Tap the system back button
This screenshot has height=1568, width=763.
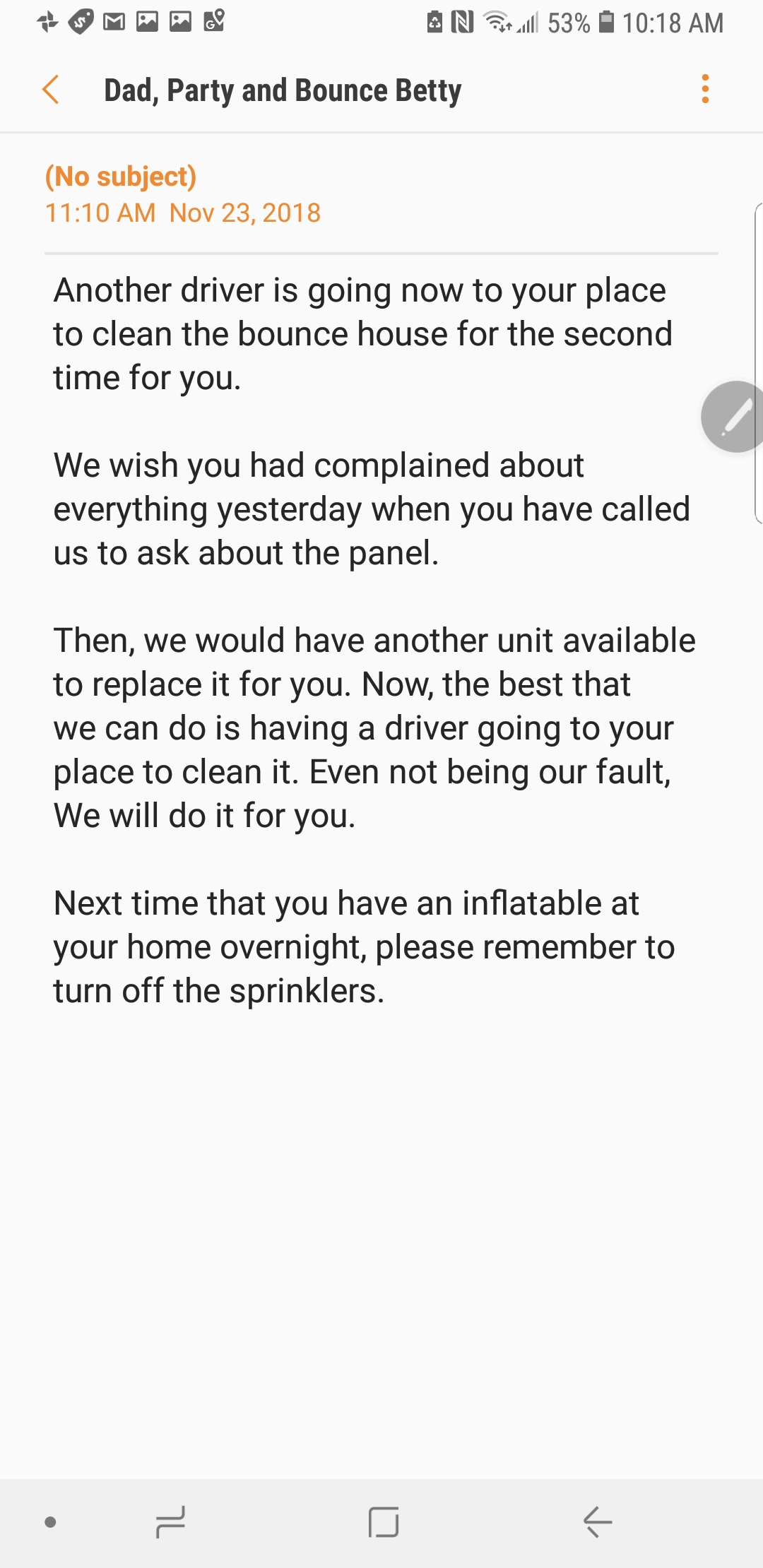tap(598, 1522)
